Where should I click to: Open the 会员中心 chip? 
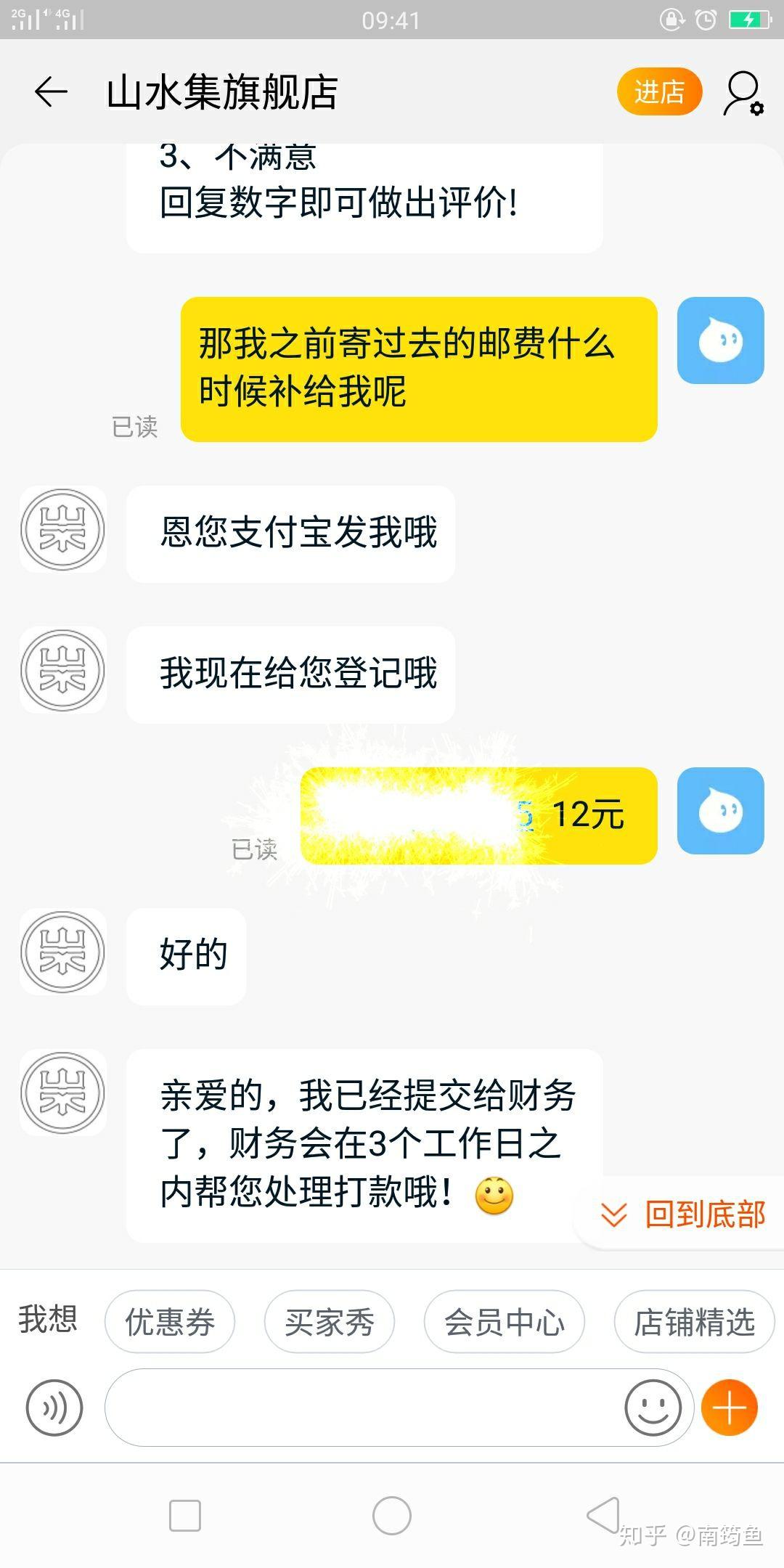[x=504, y=1321]
